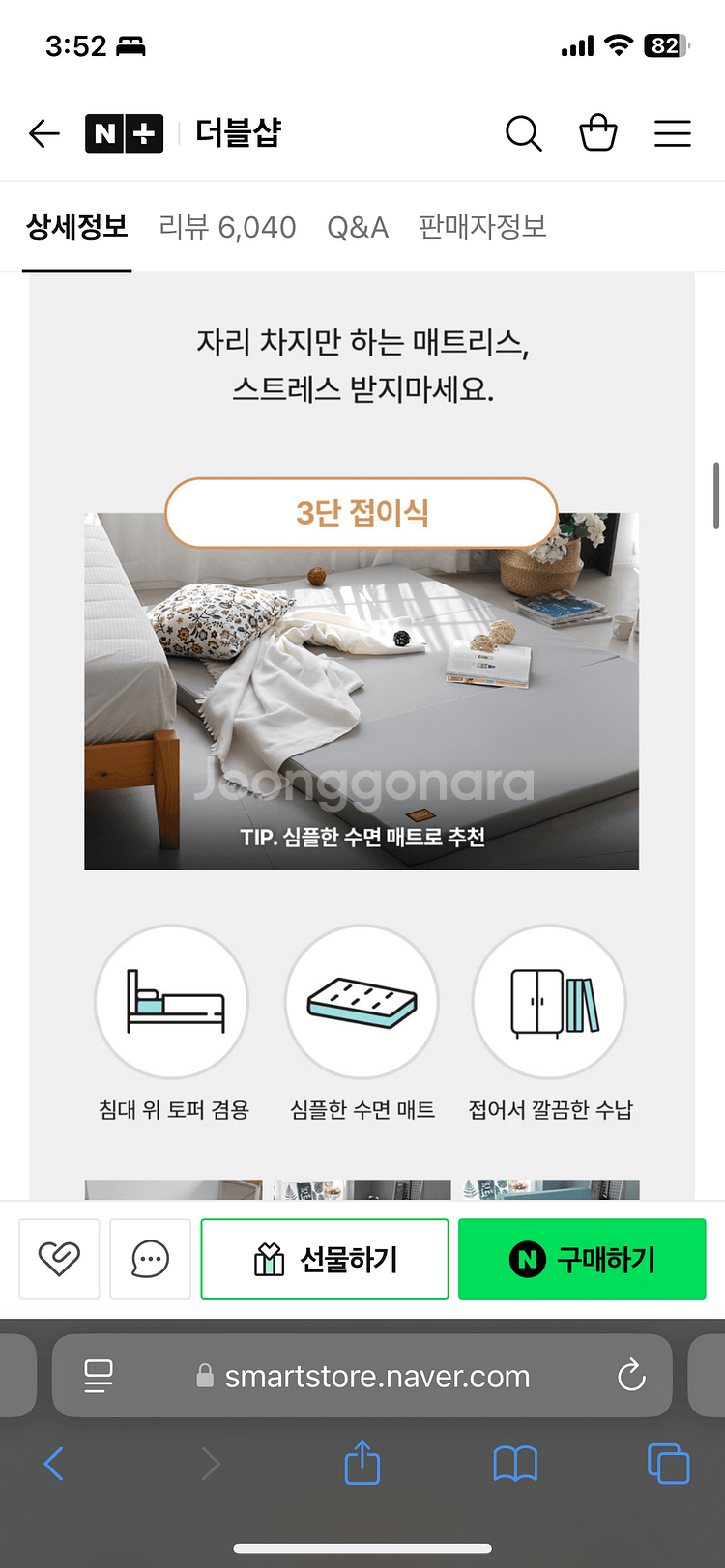
Task: Open the Safari share sheet
Action: coord(362,1463)
